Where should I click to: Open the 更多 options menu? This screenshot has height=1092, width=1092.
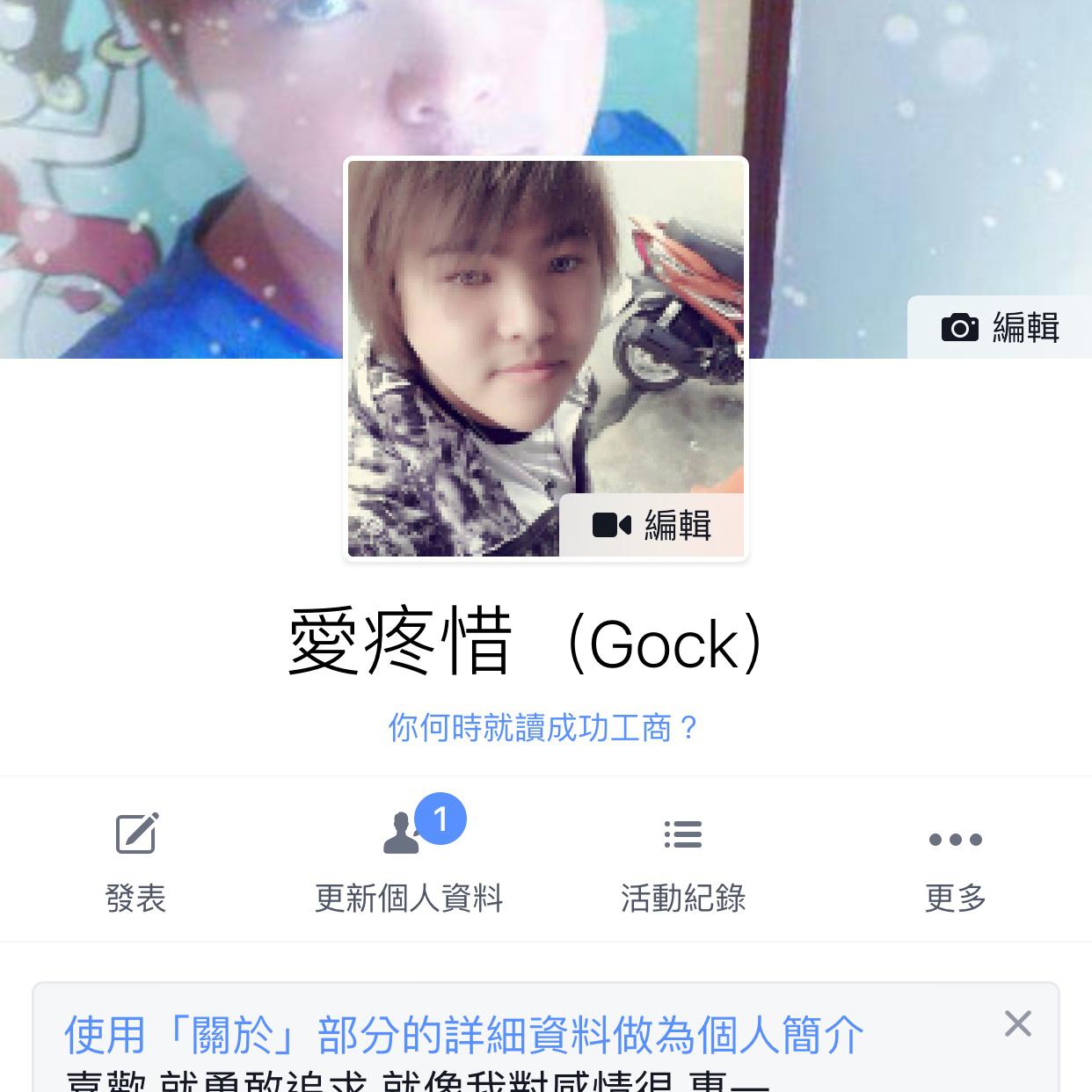(956, 860)
